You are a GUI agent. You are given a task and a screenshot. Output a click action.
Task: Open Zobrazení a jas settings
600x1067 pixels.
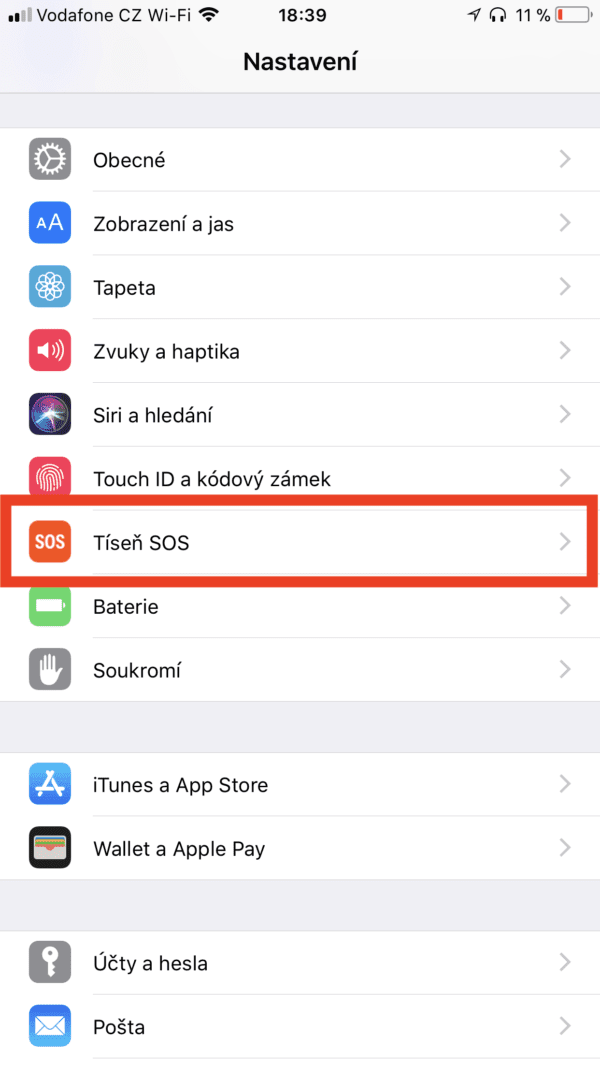pos(300,224)
